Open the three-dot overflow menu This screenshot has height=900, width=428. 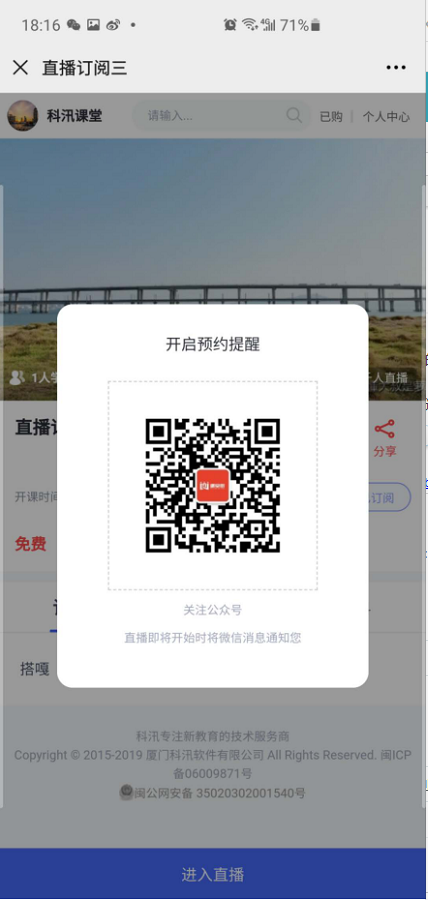tap(396, 68)
